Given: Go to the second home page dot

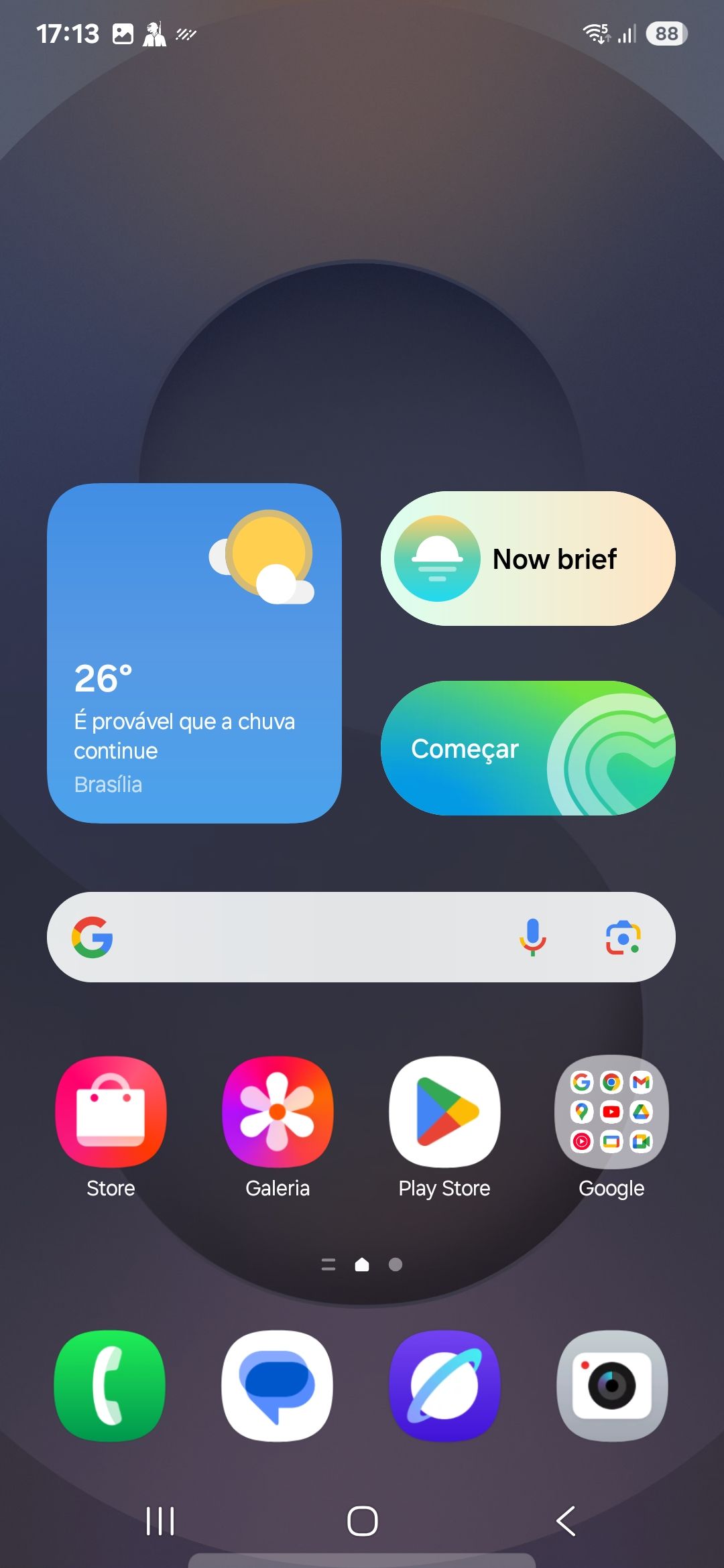Looking at the screenshot, I should (396, 1264).
